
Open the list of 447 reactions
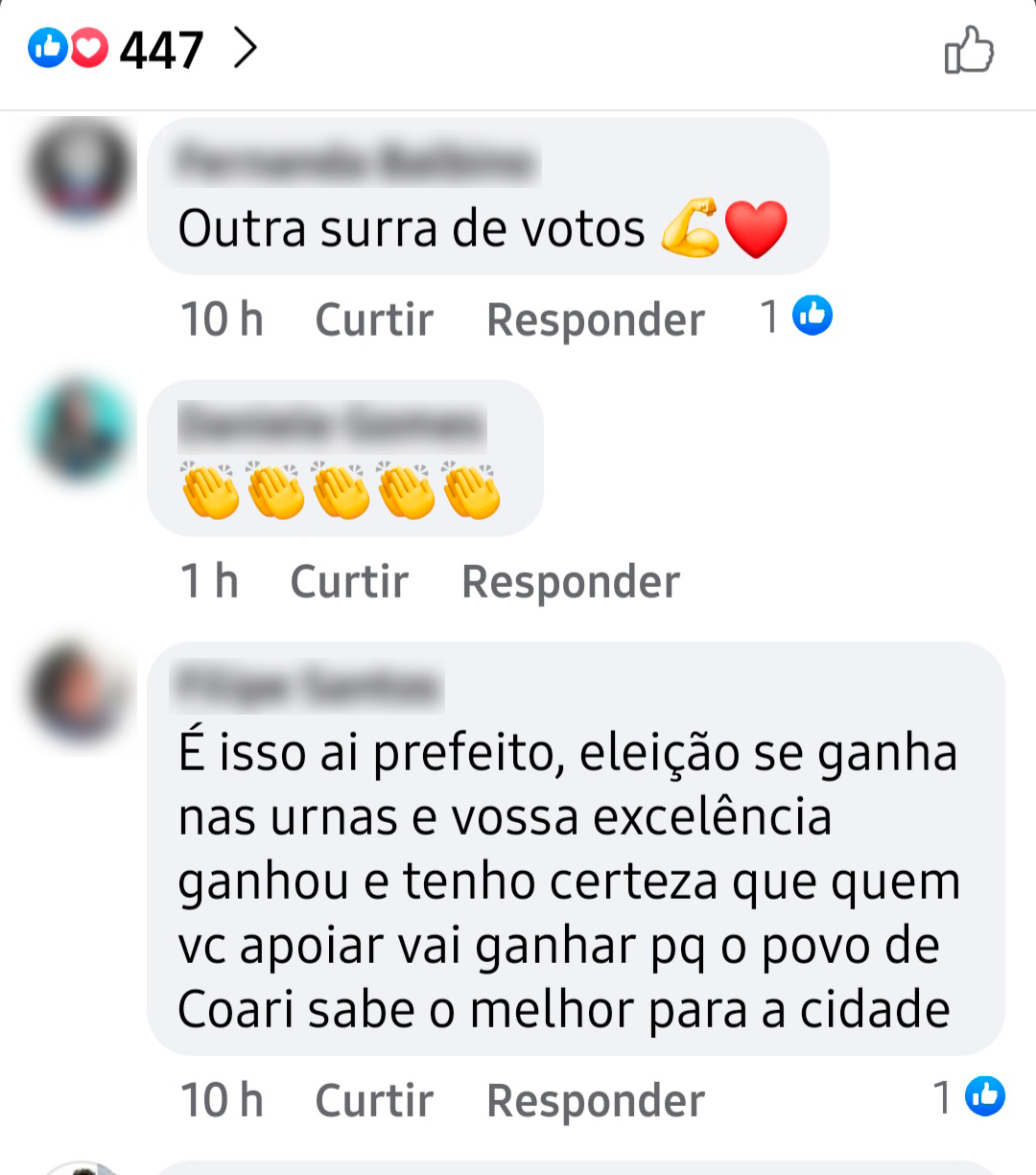click(144, 49)
